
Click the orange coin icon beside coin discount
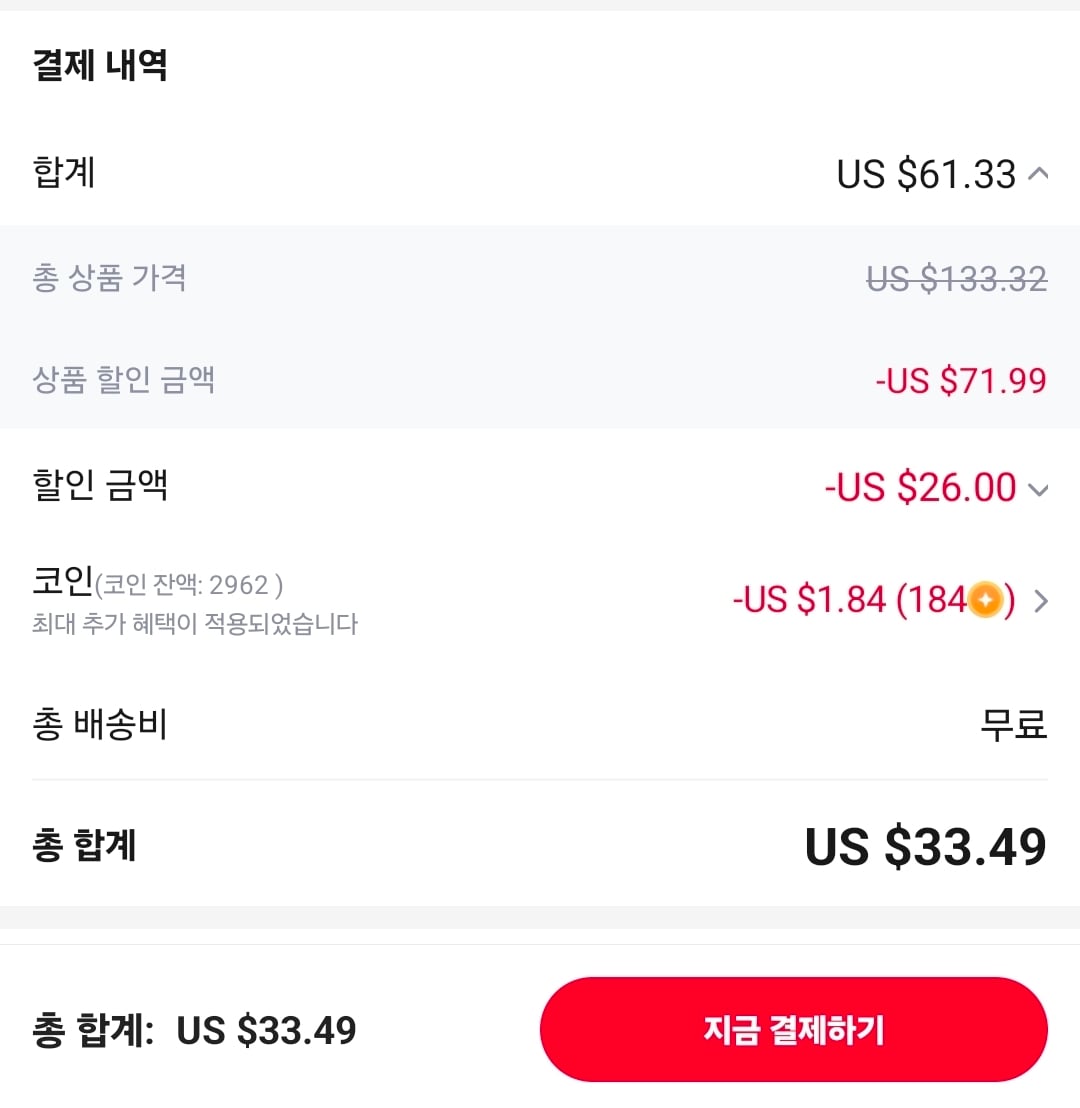(x=983, y=601)
